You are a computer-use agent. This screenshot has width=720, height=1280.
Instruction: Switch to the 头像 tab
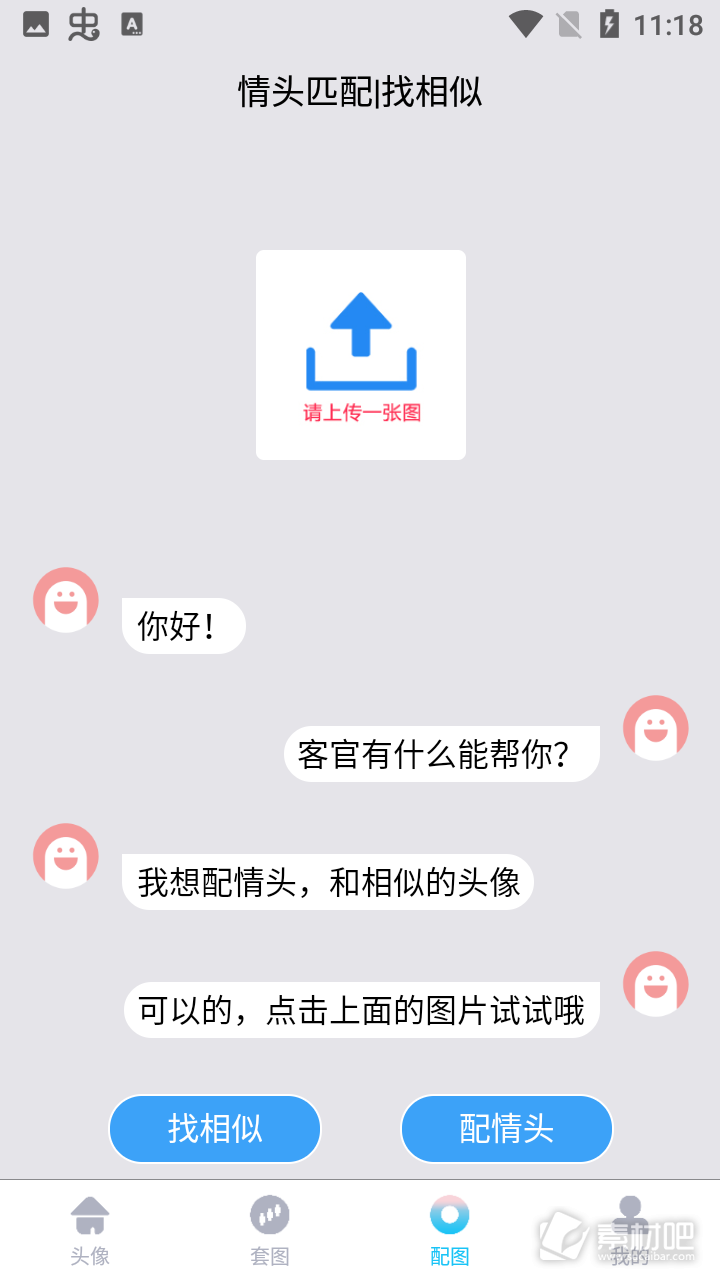tap(90, 1230)
